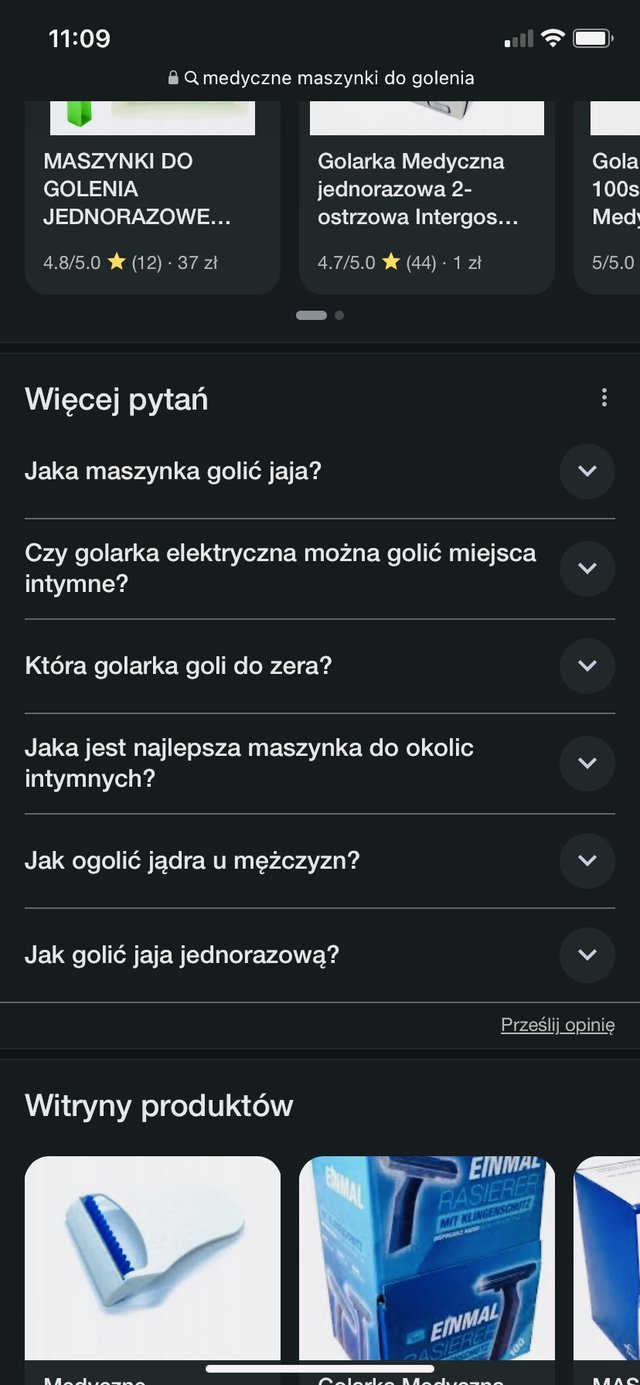Expand Która golarka goli do zera?
640x1385 pixels.
587,666
